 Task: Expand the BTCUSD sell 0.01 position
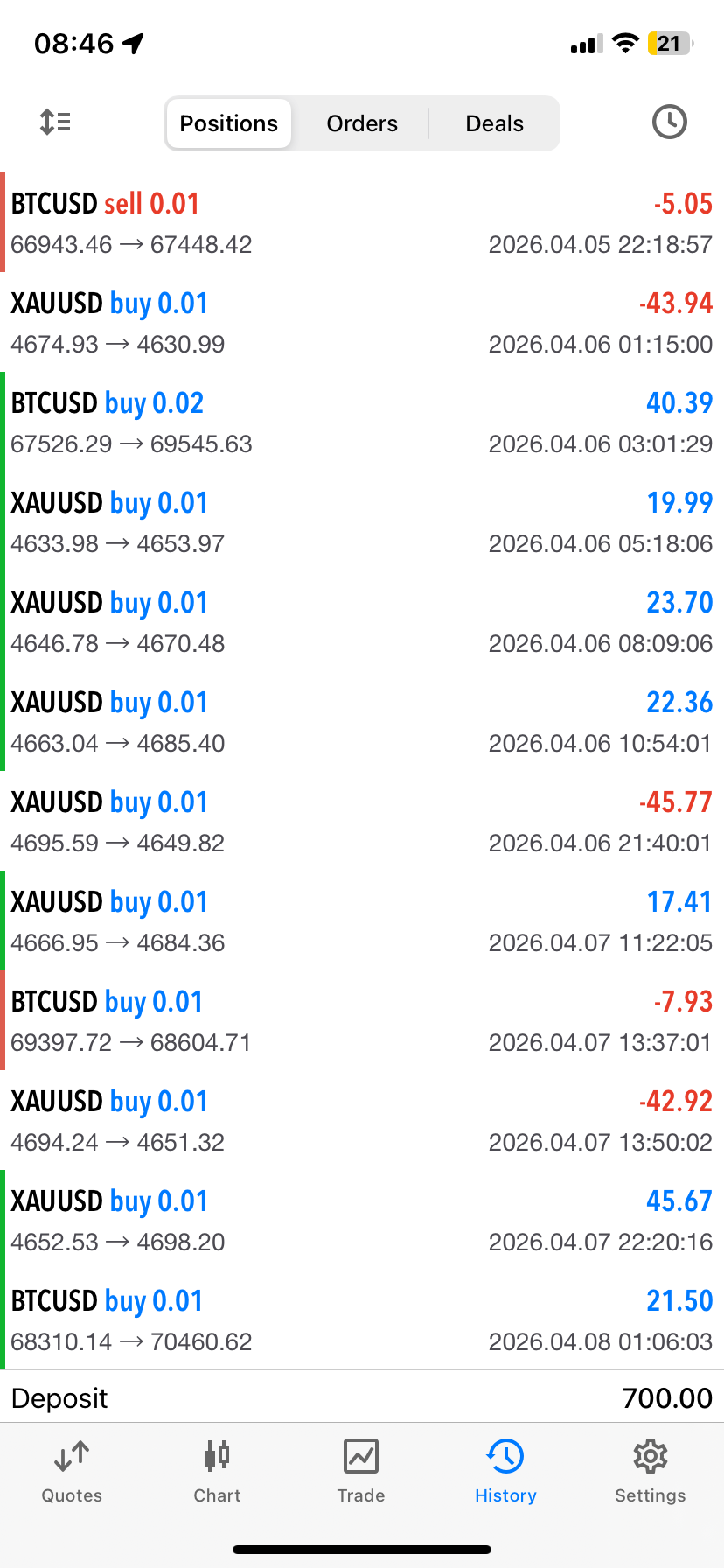362,223
